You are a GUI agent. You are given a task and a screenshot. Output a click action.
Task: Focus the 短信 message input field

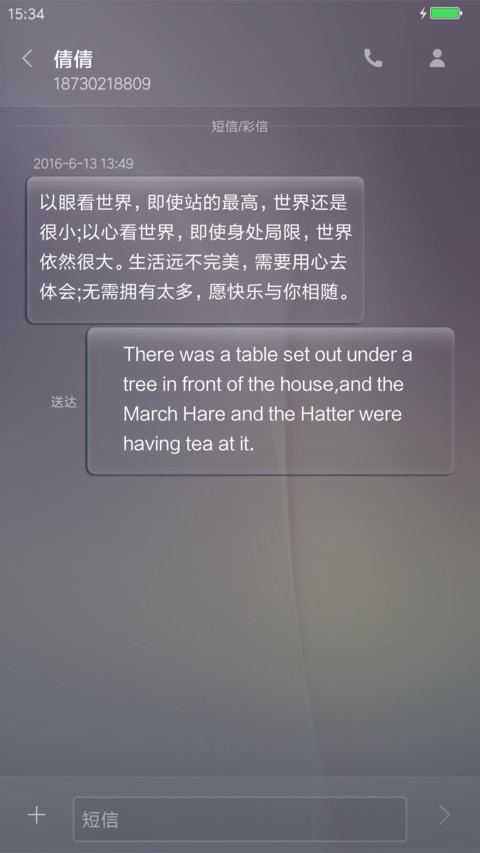240,819
